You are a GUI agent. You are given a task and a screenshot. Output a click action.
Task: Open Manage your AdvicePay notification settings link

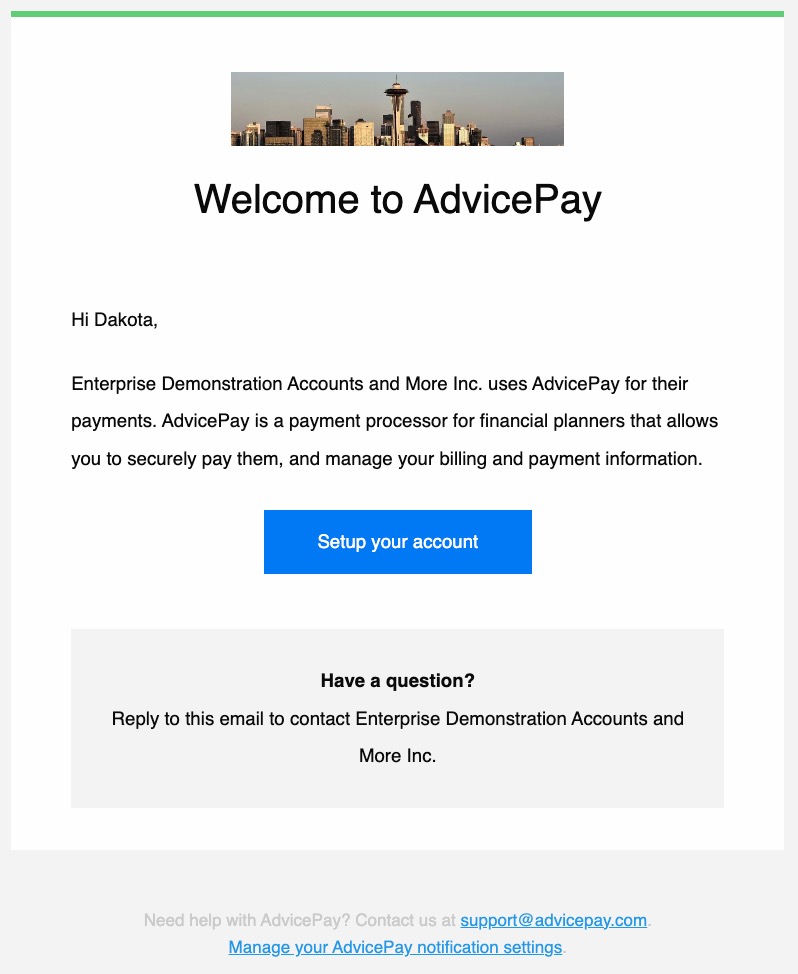[396, 947]
